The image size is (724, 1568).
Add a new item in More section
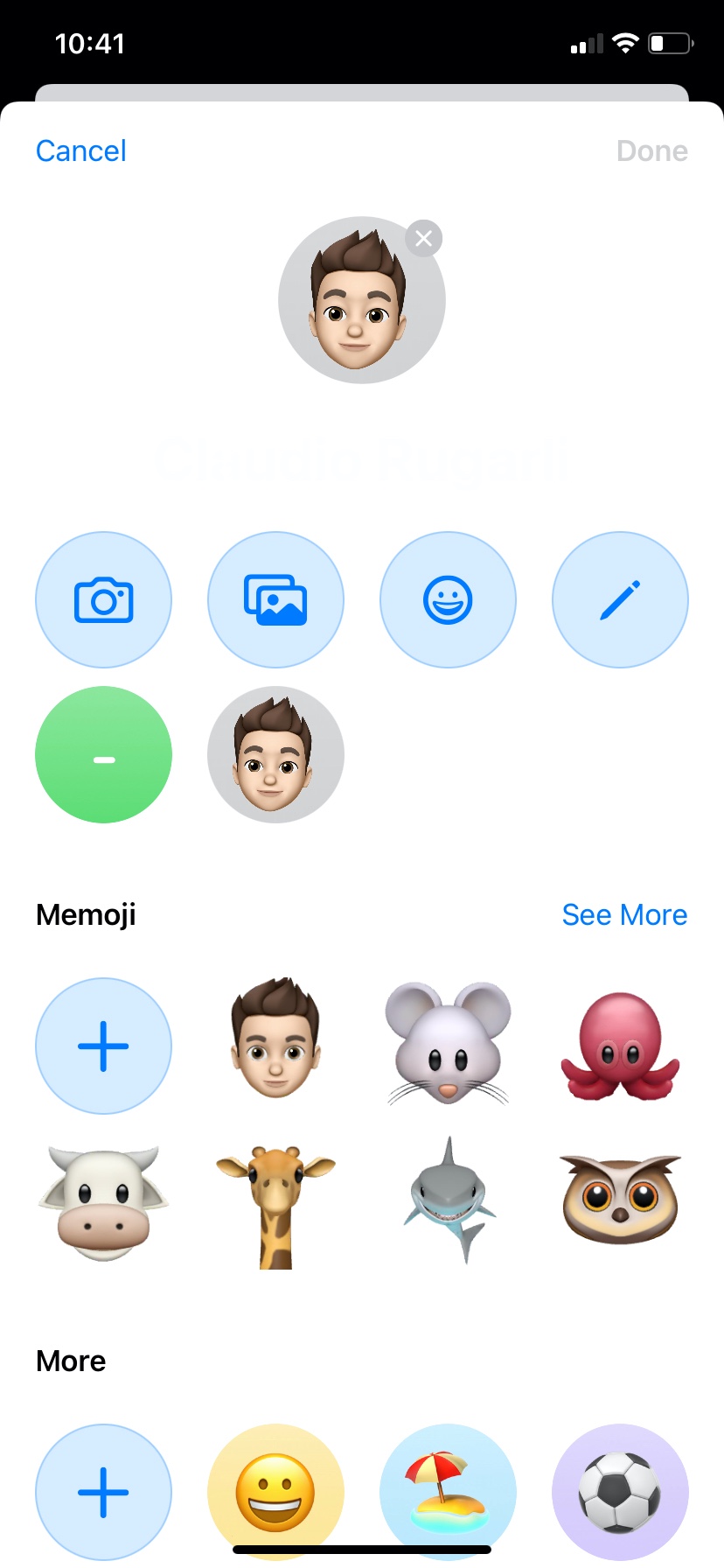pos(103,1492)
